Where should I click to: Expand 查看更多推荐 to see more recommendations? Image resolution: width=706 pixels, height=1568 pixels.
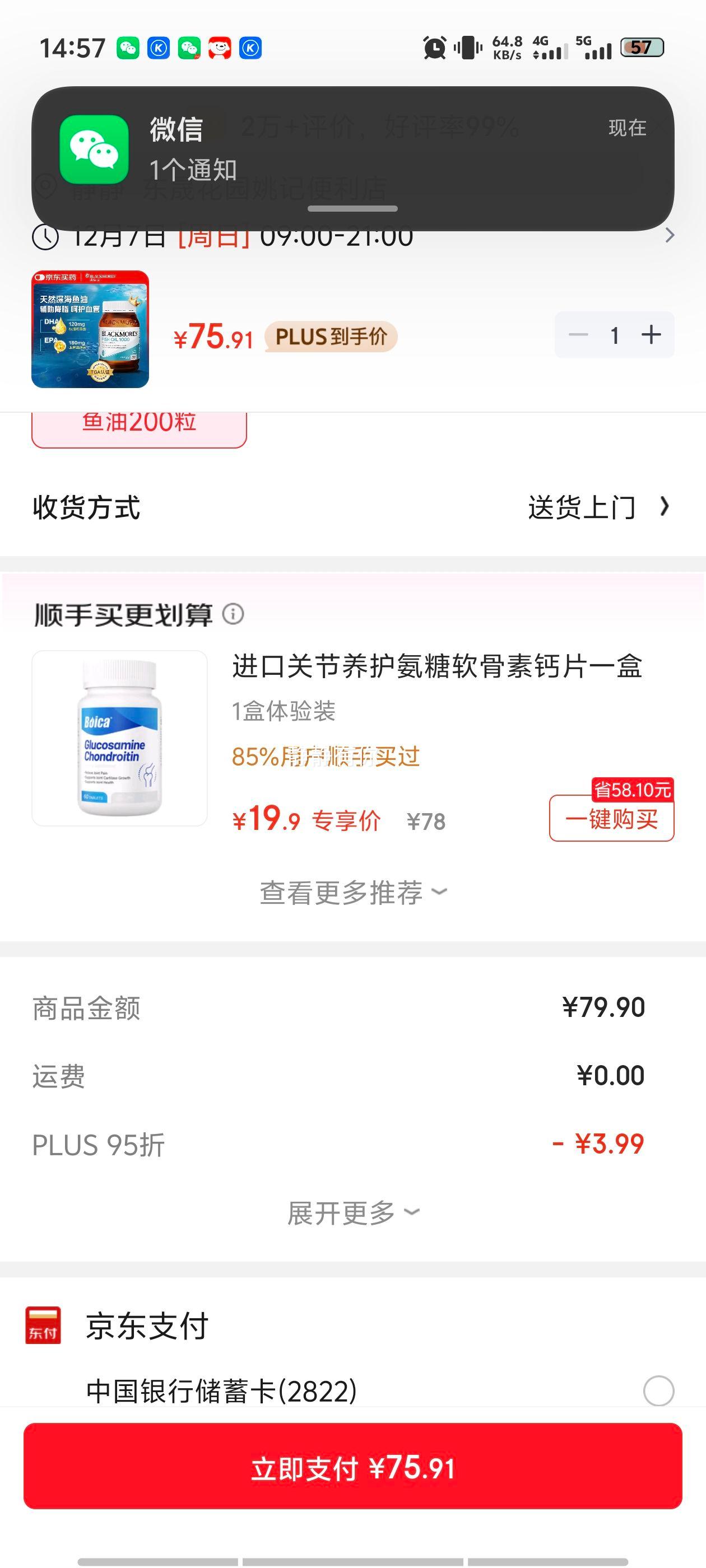coord(352,892)
